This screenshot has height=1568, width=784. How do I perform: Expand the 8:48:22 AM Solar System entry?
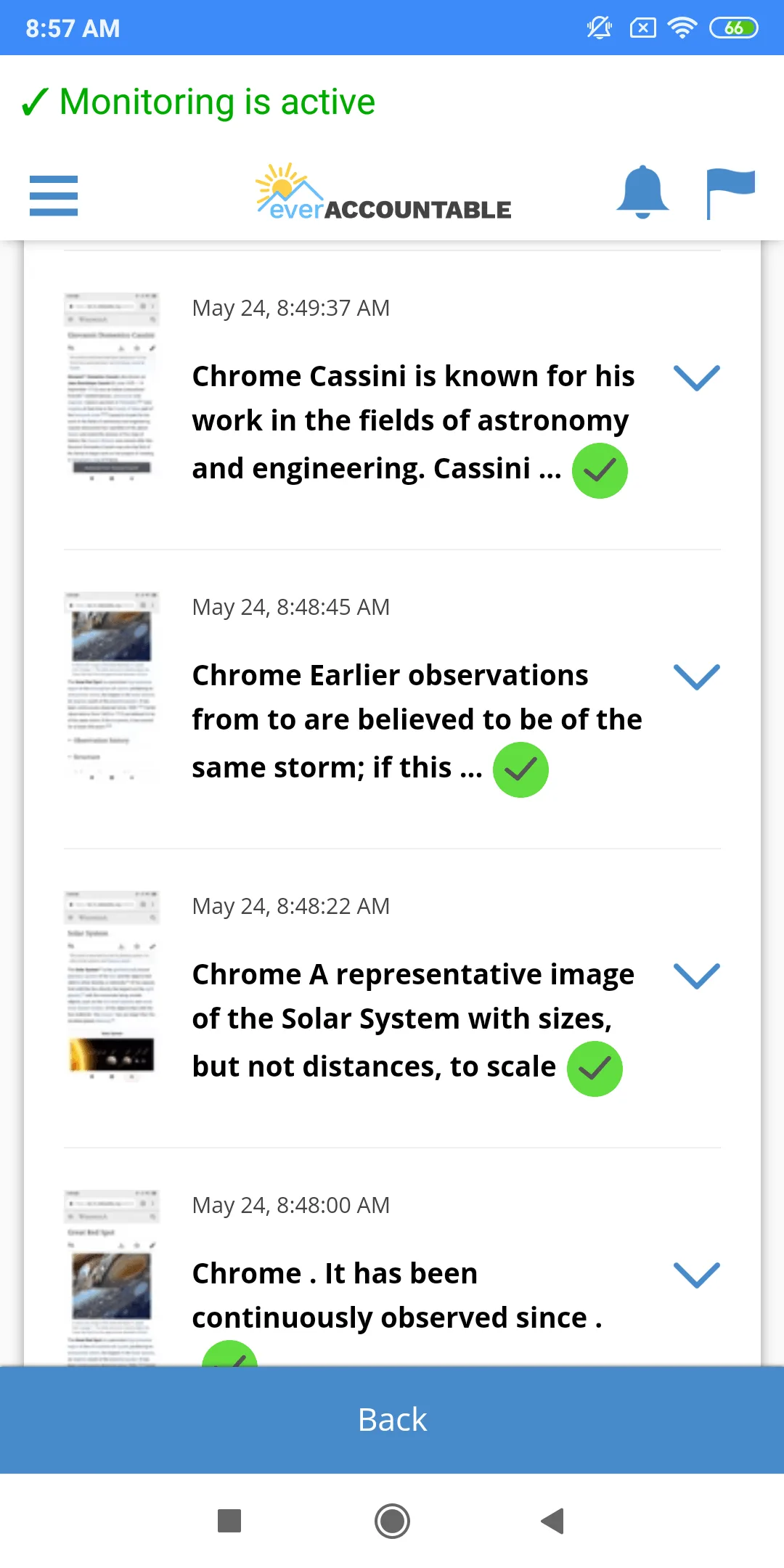696,976
